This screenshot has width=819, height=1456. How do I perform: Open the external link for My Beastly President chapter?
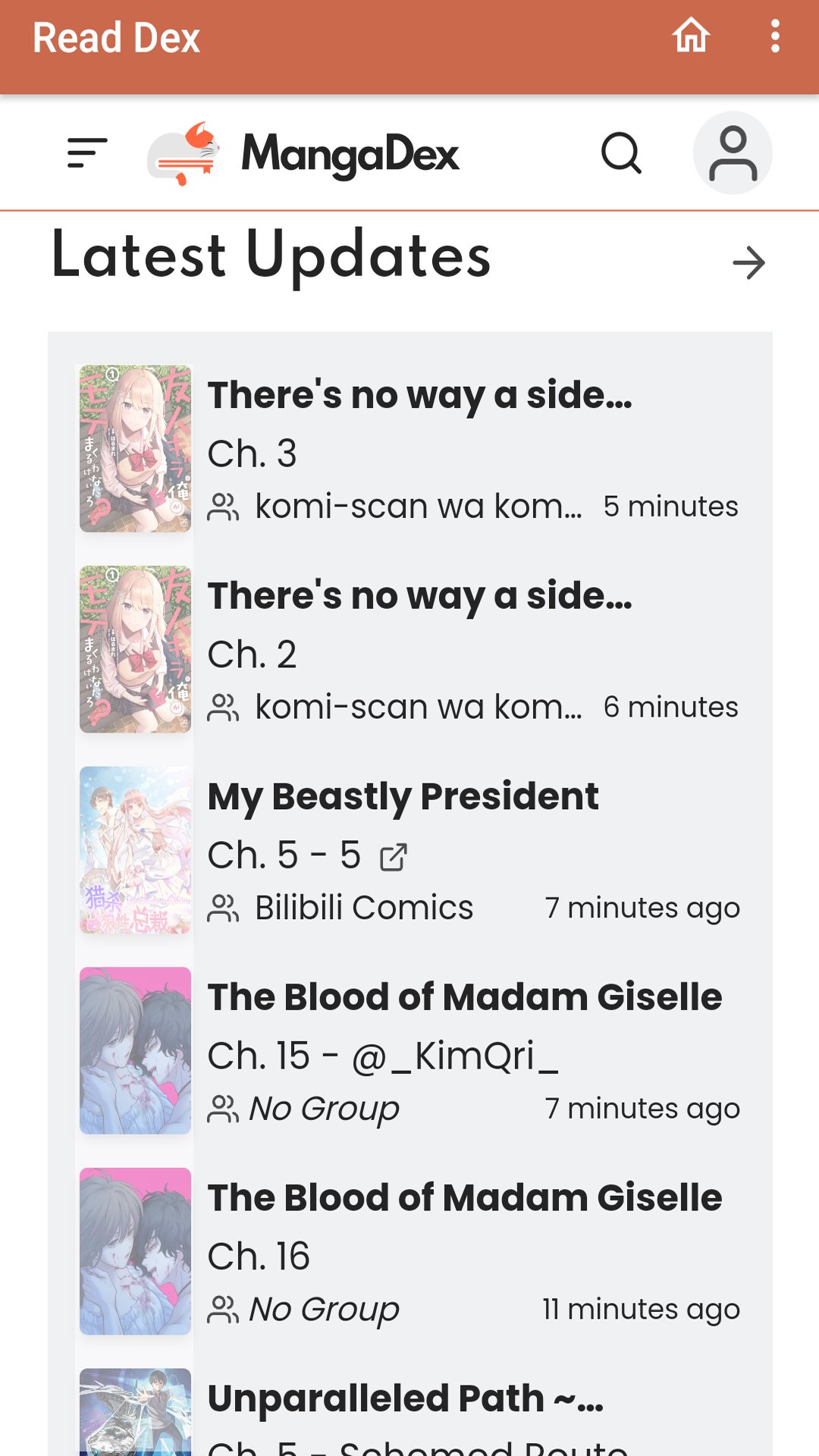[394, 857]
